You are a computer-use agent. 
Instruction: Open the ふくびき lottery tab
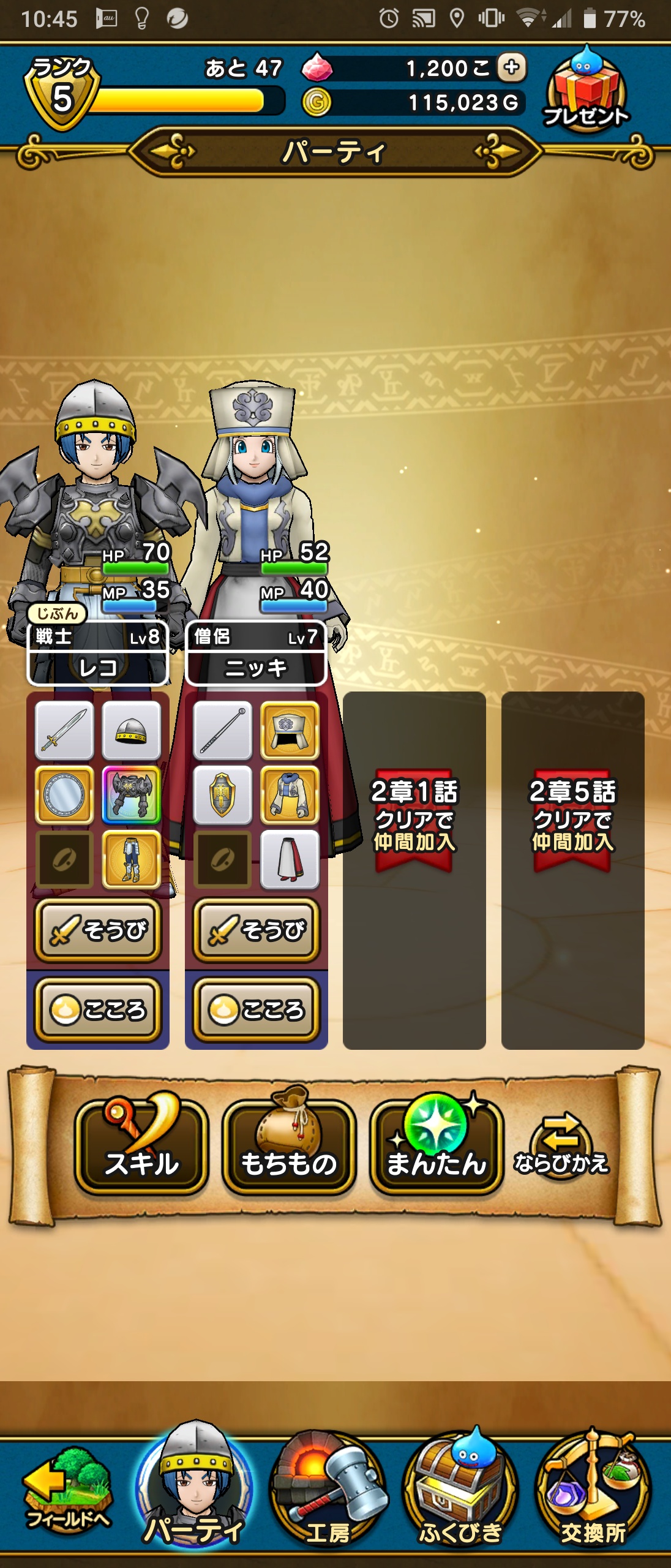(x=460, y=1488)
